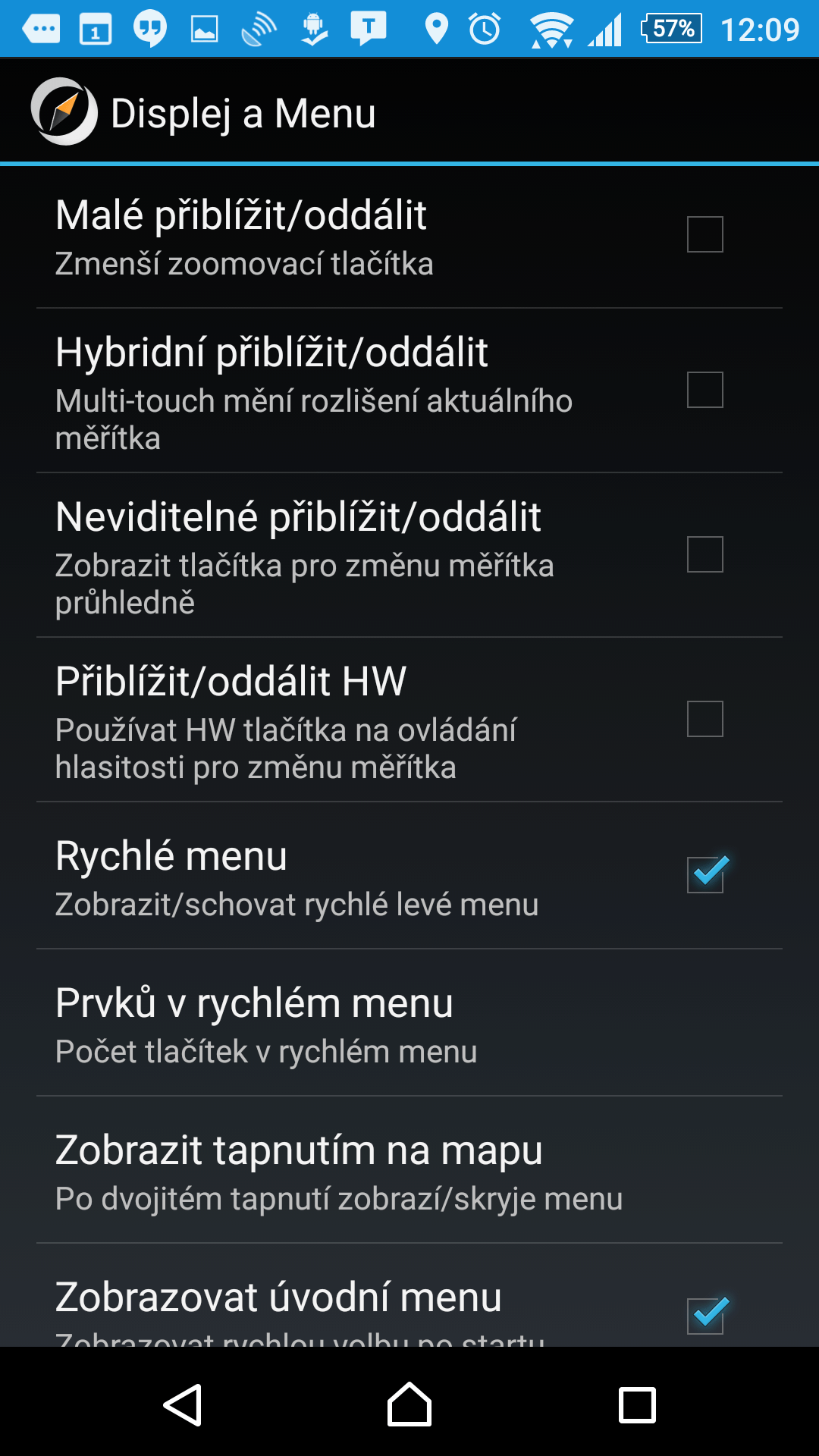Open Zobrazit tapnutím na mapu setting

point(409,1170)
